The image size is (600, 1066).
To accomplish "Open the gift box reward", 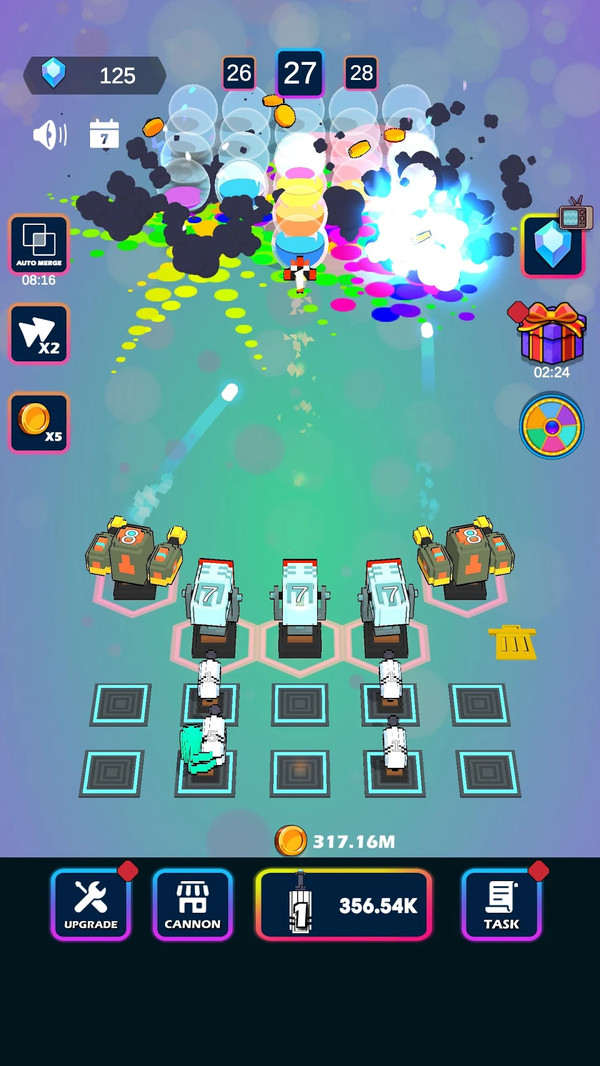I will click(551, 335).
